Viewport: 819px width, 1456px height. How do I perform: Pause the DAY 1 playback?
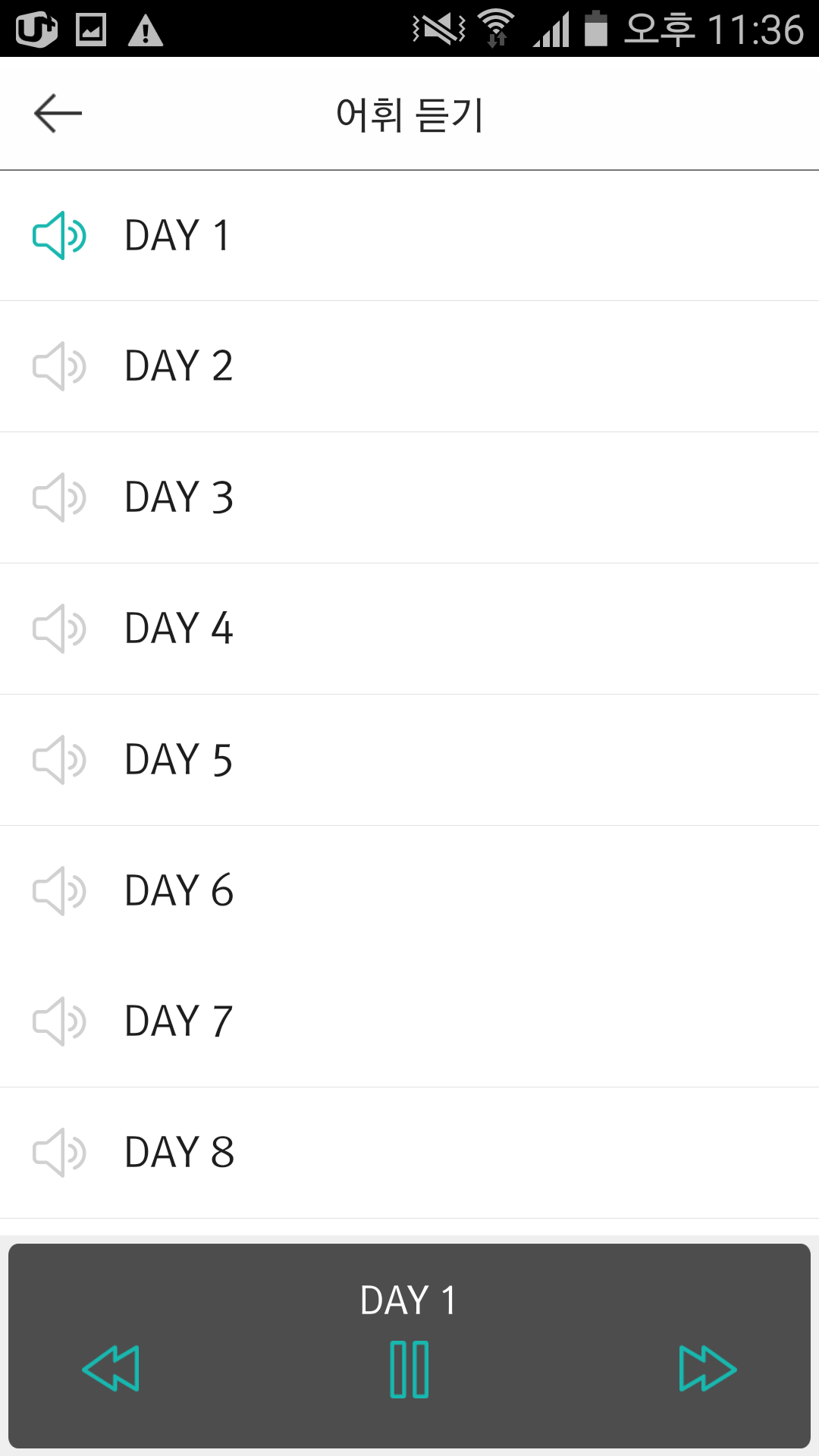point(409,1370)
